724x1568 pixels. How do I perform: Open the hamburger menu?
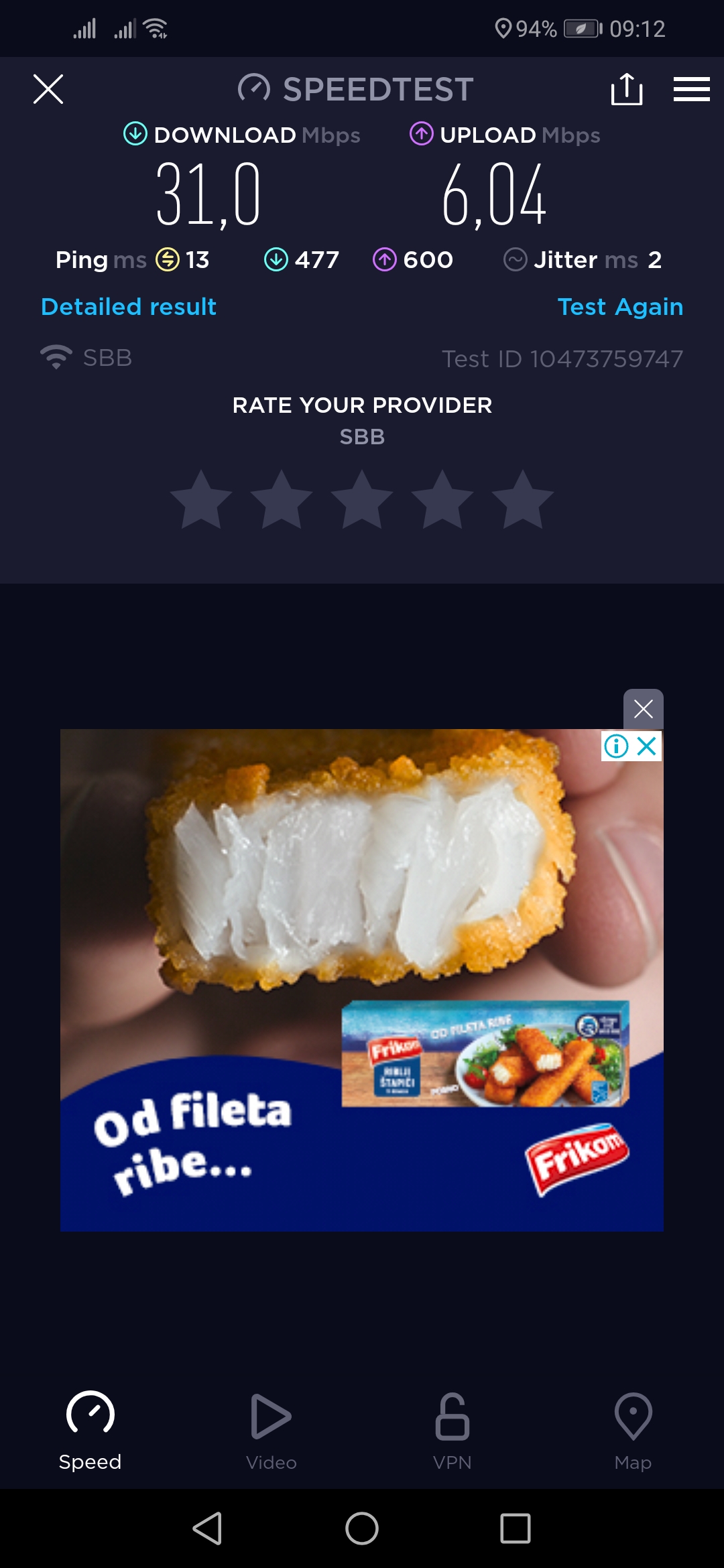(691, 89)
